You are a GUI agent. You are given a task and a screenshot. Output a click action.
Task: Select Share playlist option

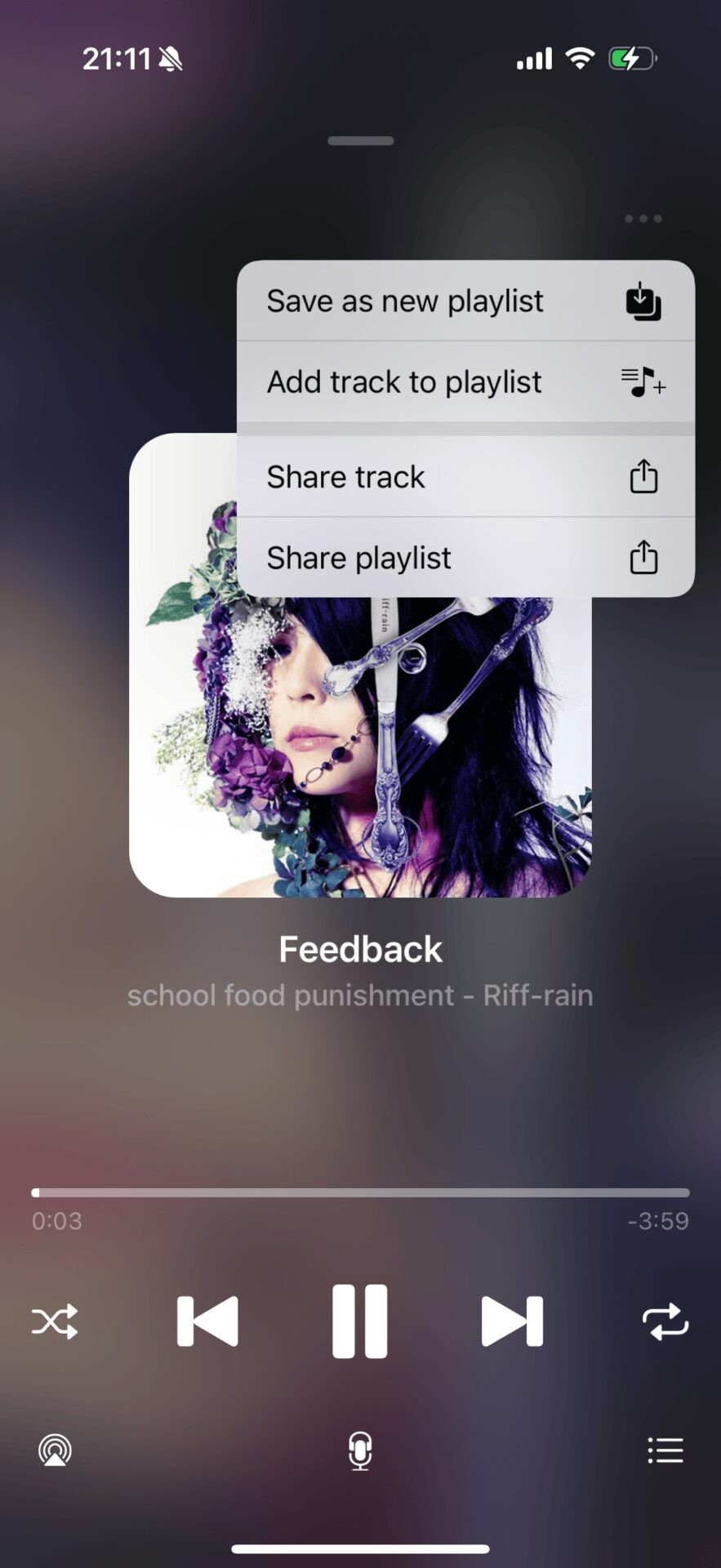464,558
